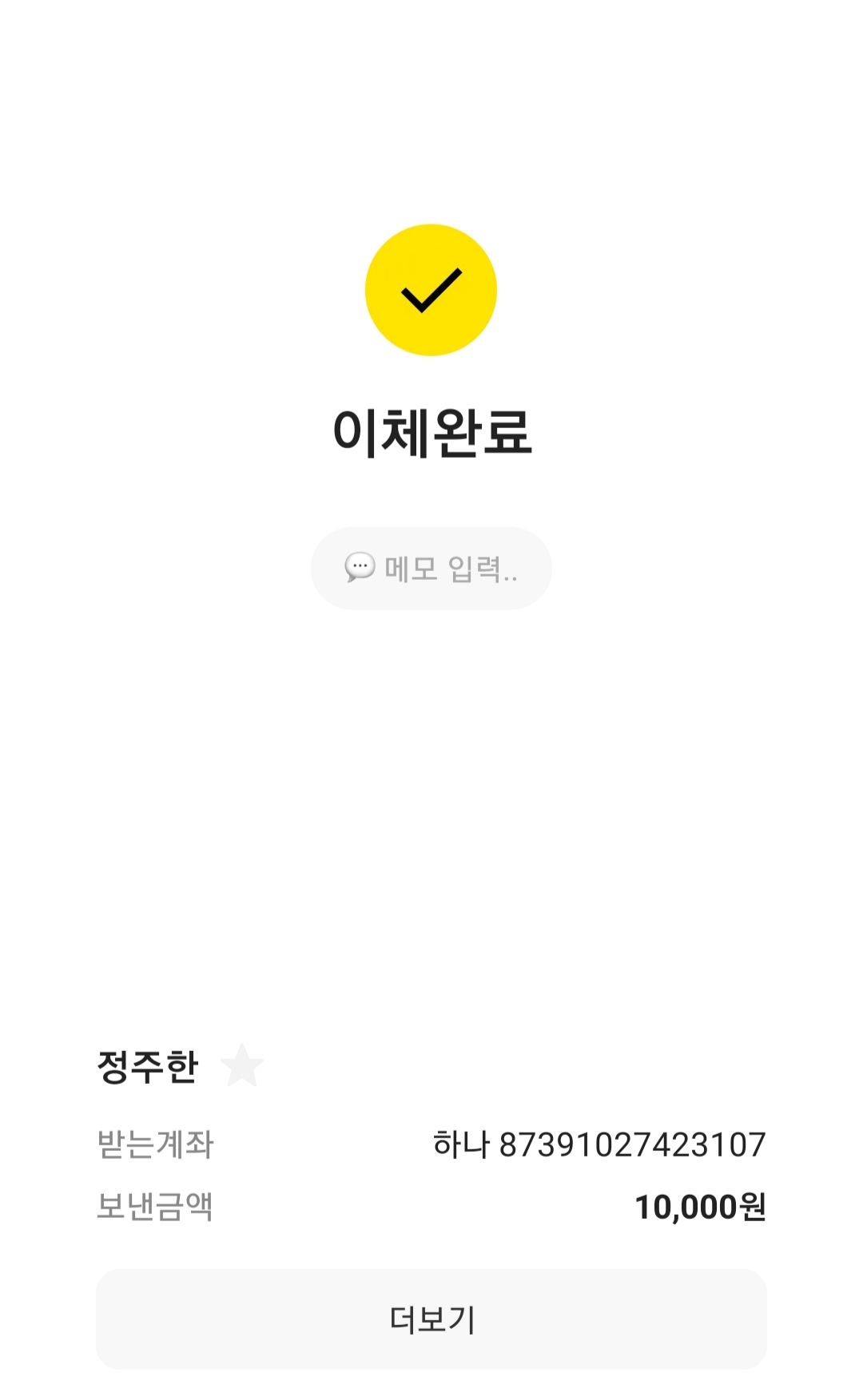Tap the 메모 입력 memo field
This screenshot has height=1400, width=863.
431,569
